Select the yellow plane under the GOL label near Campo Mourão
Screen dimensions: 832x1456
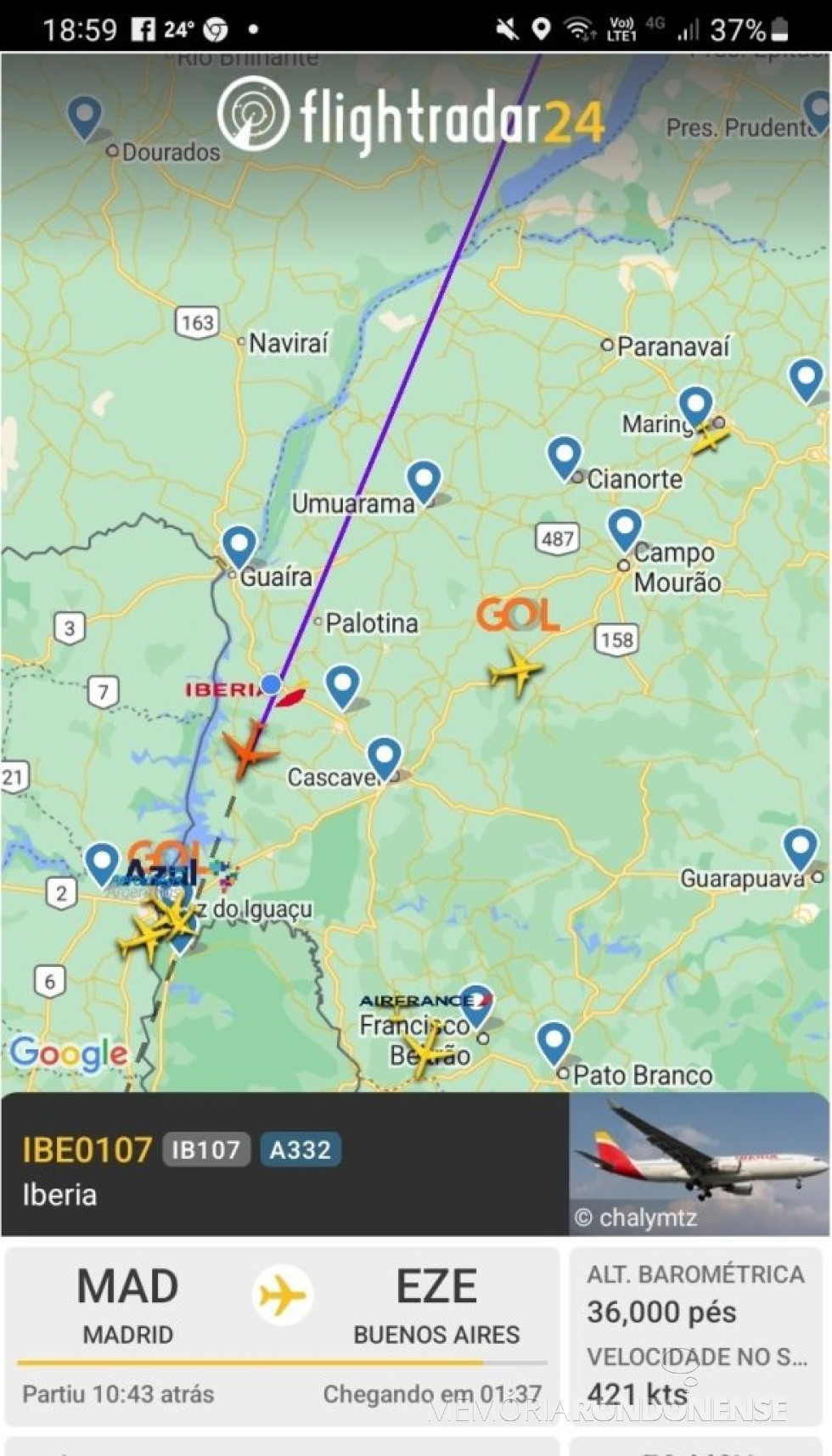tap(515, 671)
